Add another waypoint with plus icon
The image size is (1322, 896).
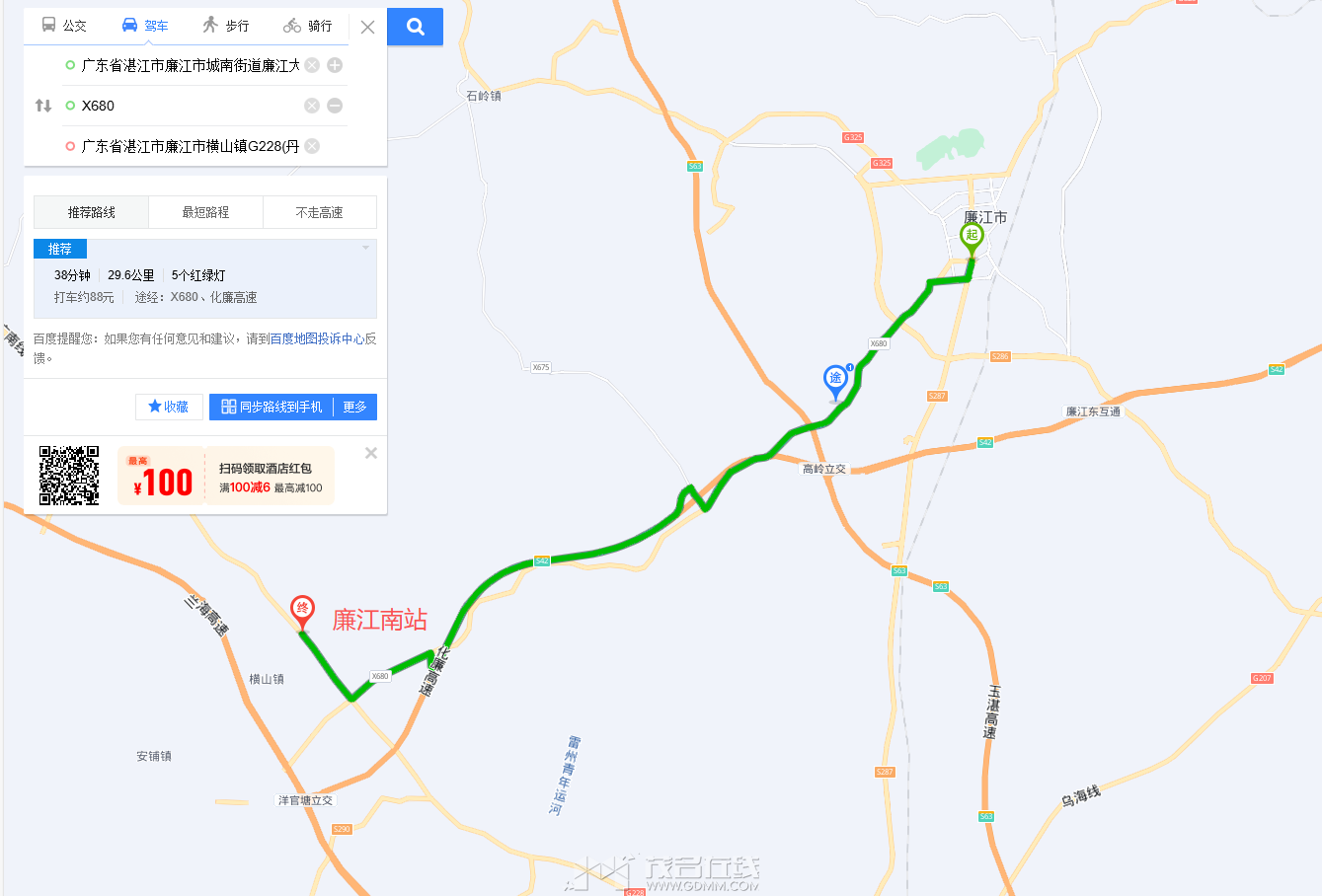[x=335, y=65]
